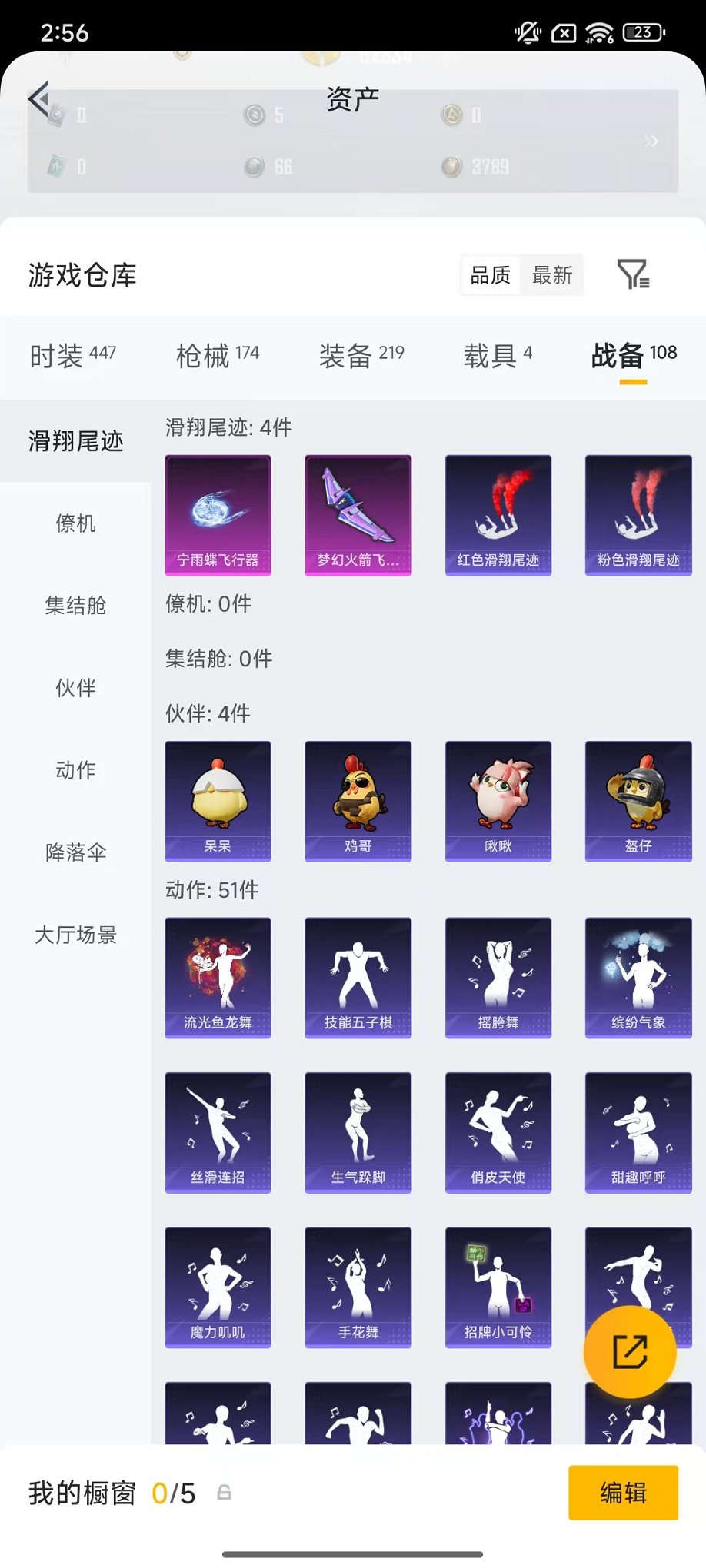Open the 魔力叽叽 emote thumbnail
Viewport: 706px width, 1568px height.
(218, 1287)
